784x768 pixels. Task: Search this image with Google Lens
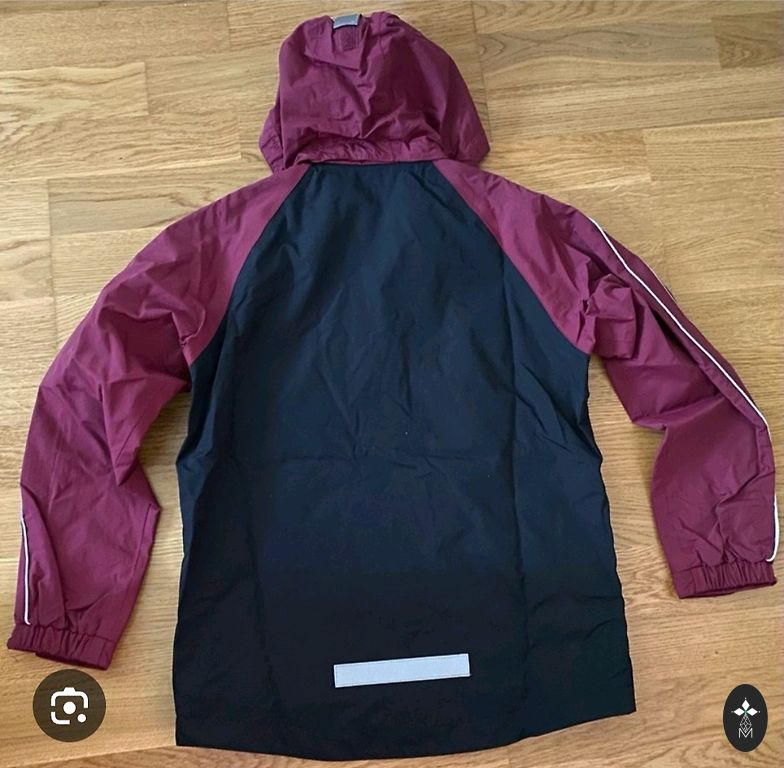[69, 705]
